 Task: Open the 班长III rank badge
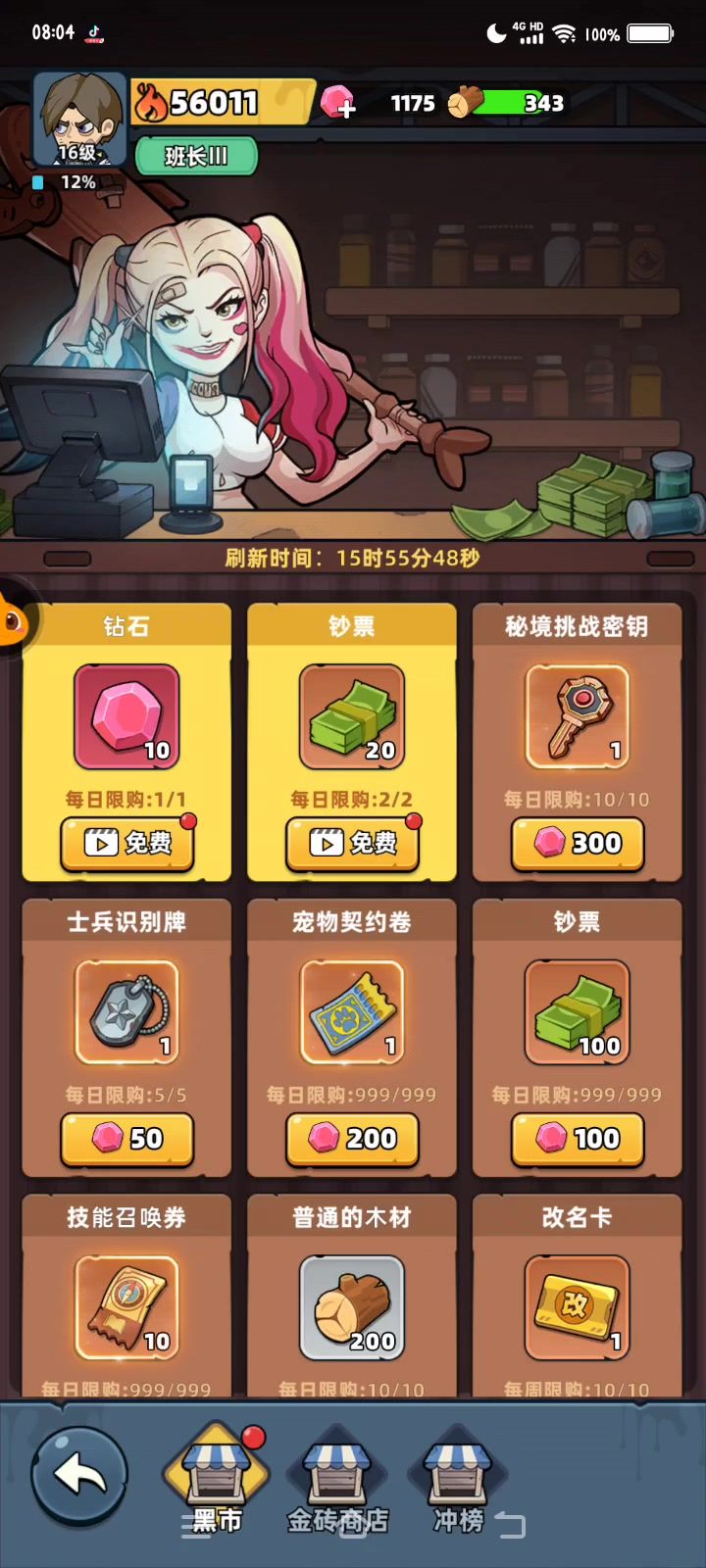tap(196, 156)
